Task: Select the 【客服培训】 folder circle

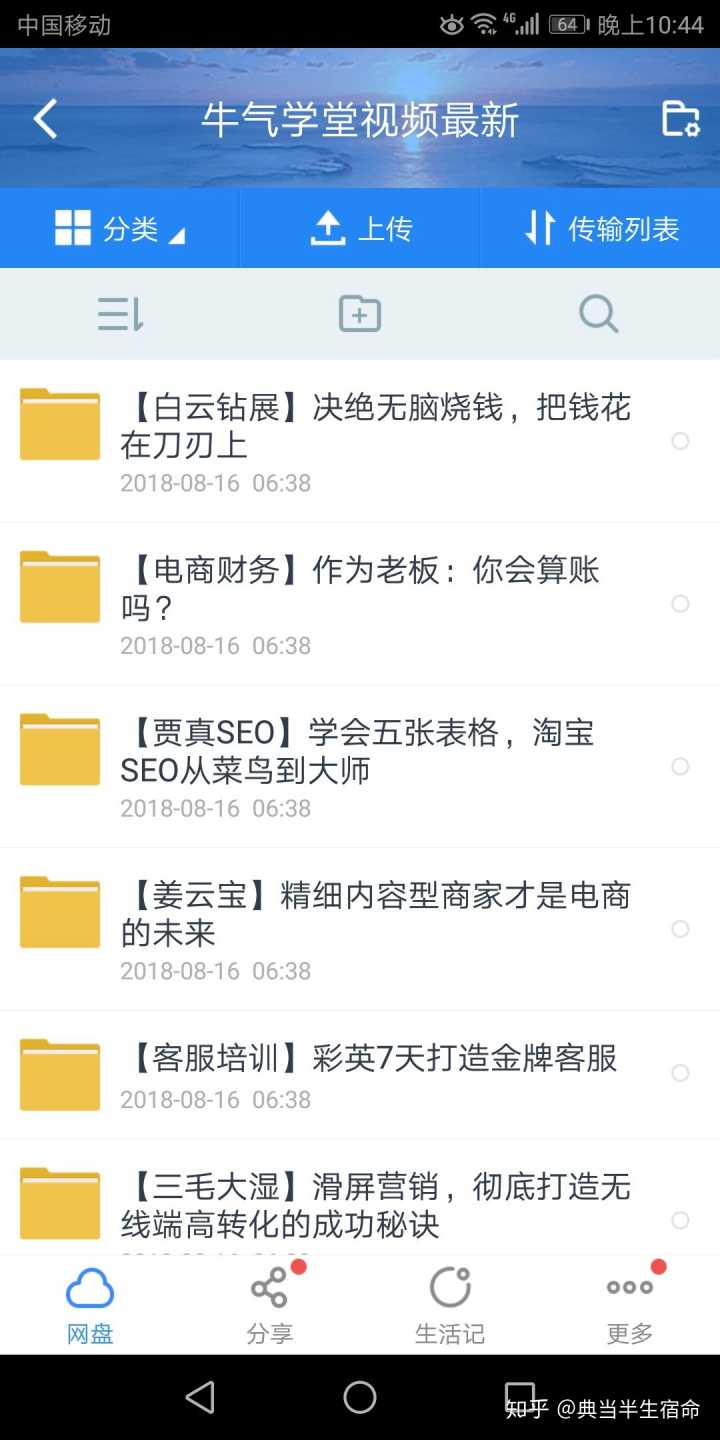Action: tap(680, 1073)
